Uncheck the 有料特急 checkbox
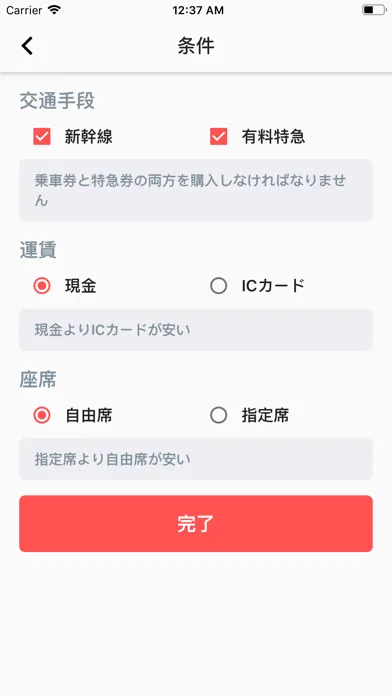The width and height of the screenshot is (392, 696). 218,137
